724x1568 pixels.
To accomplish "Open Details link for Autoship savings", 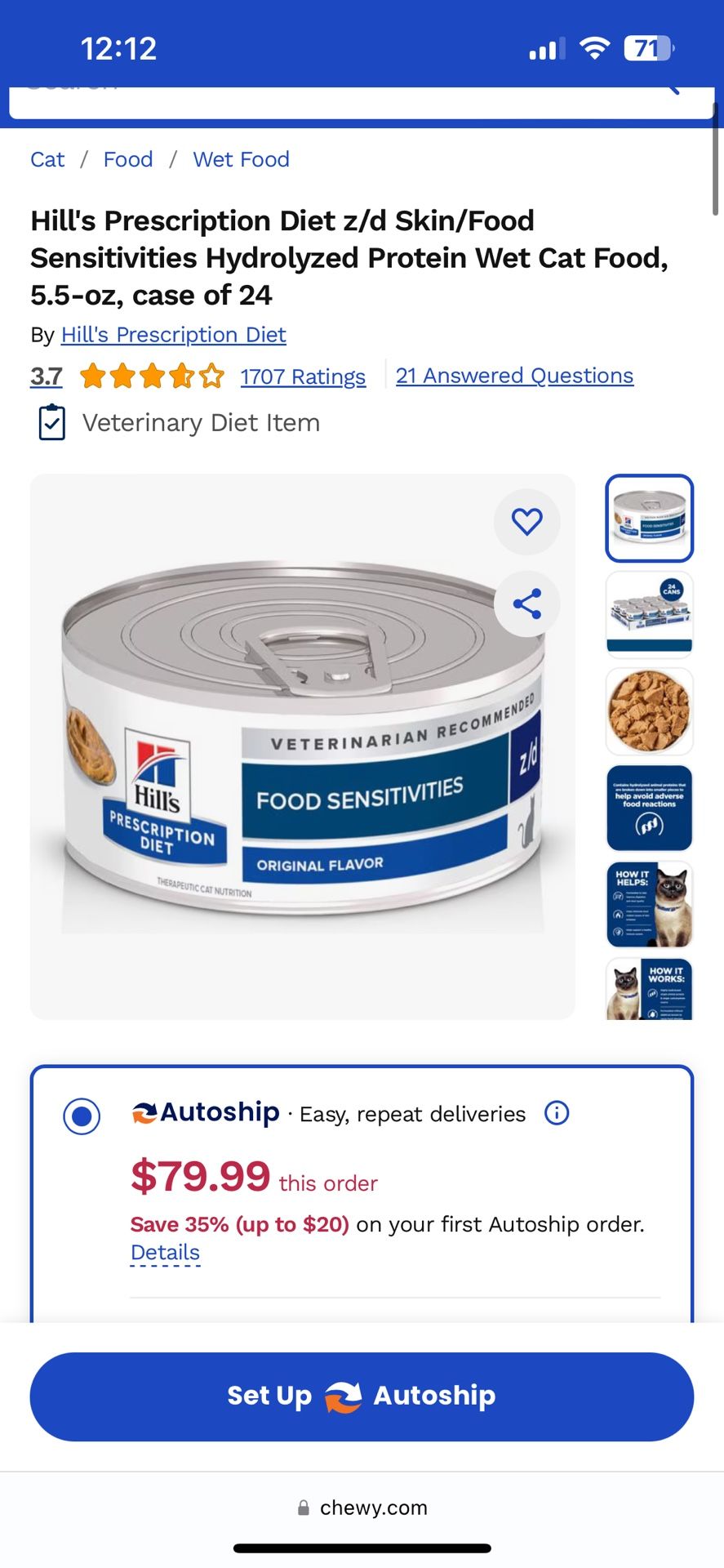I will [x=165, y=1253].
